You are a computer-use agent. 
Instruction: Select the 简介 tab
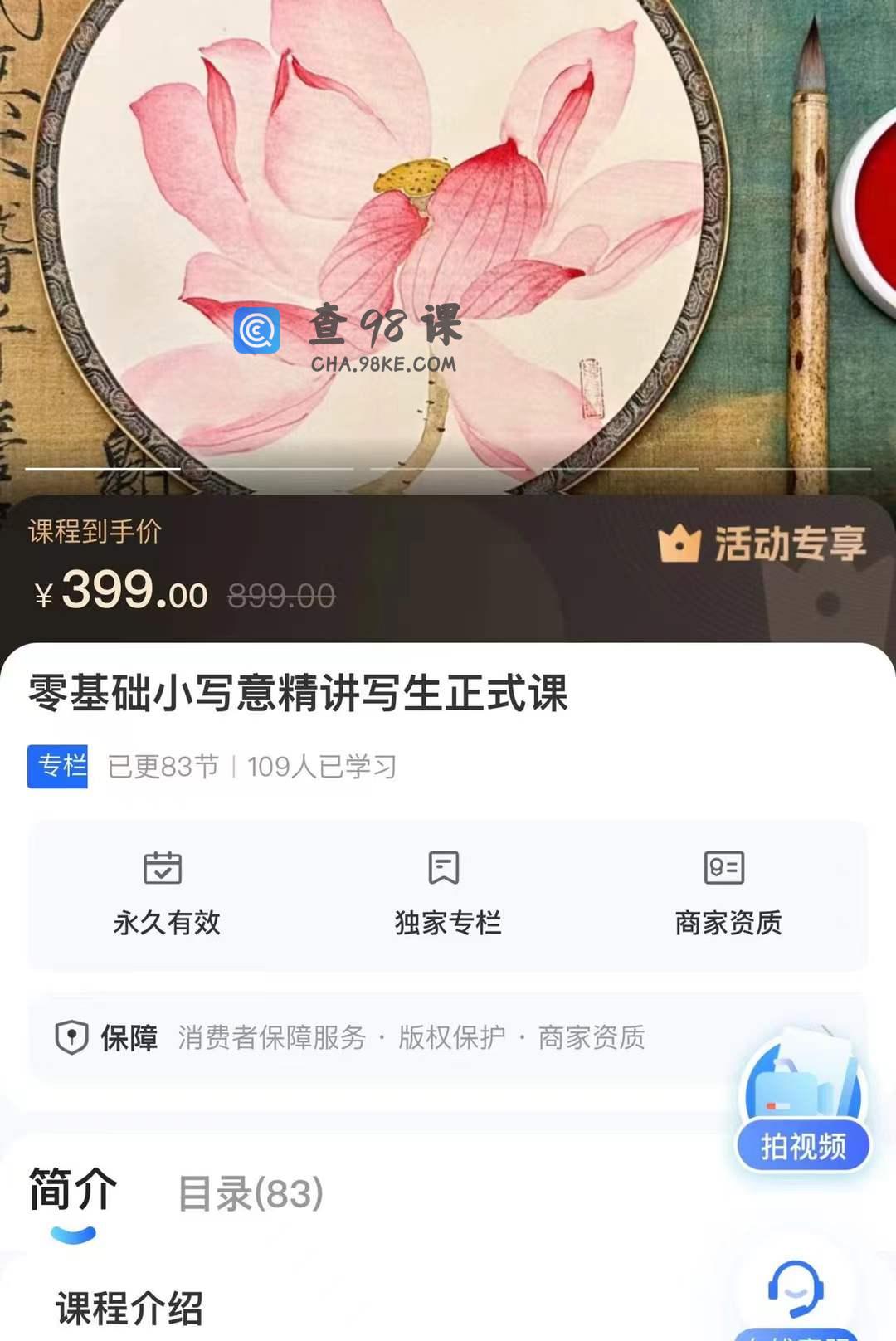tap(73, 1190)
